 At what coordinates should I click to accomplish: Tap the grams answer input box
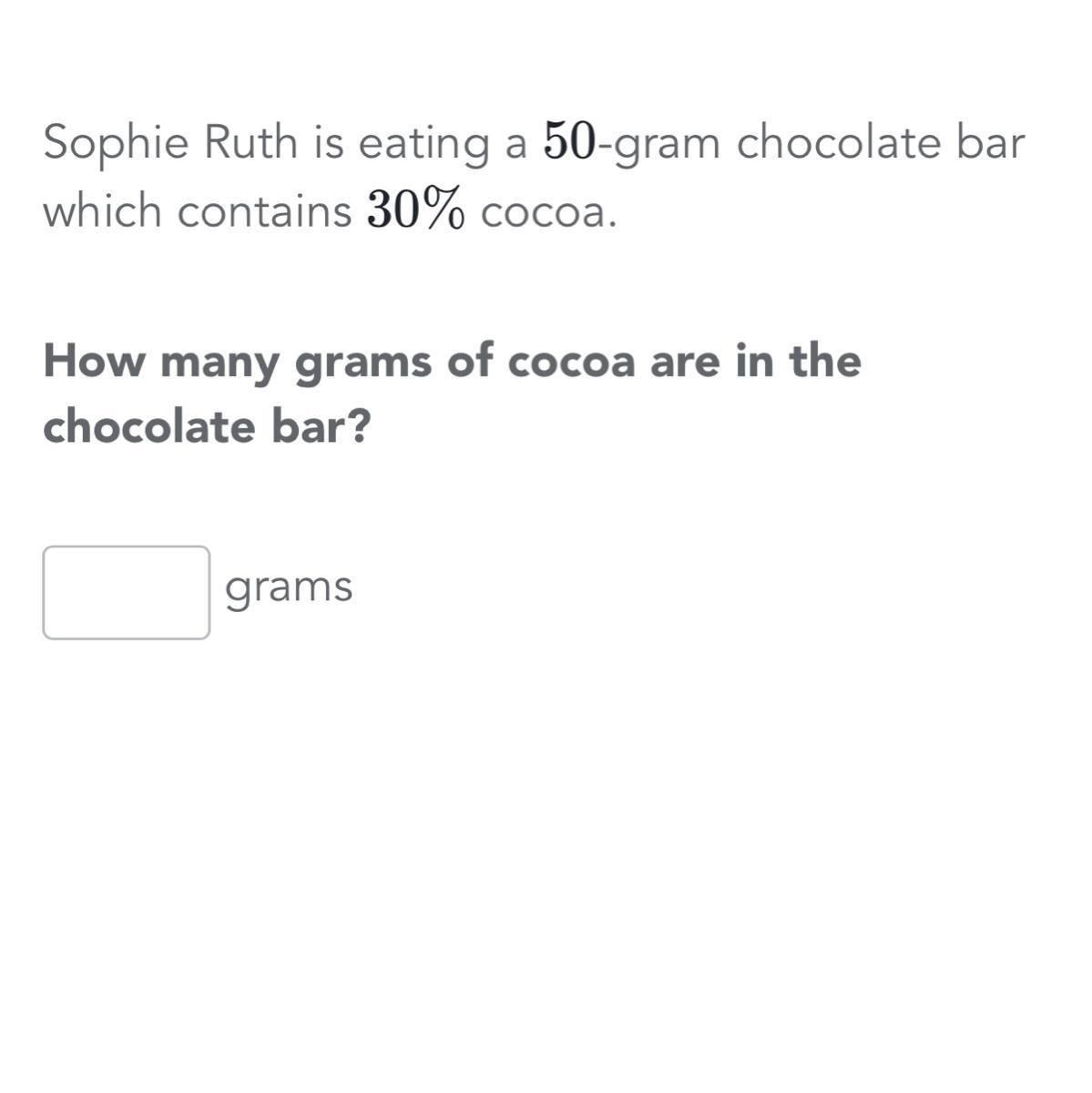pyautogui.click(x=126, y=592)
